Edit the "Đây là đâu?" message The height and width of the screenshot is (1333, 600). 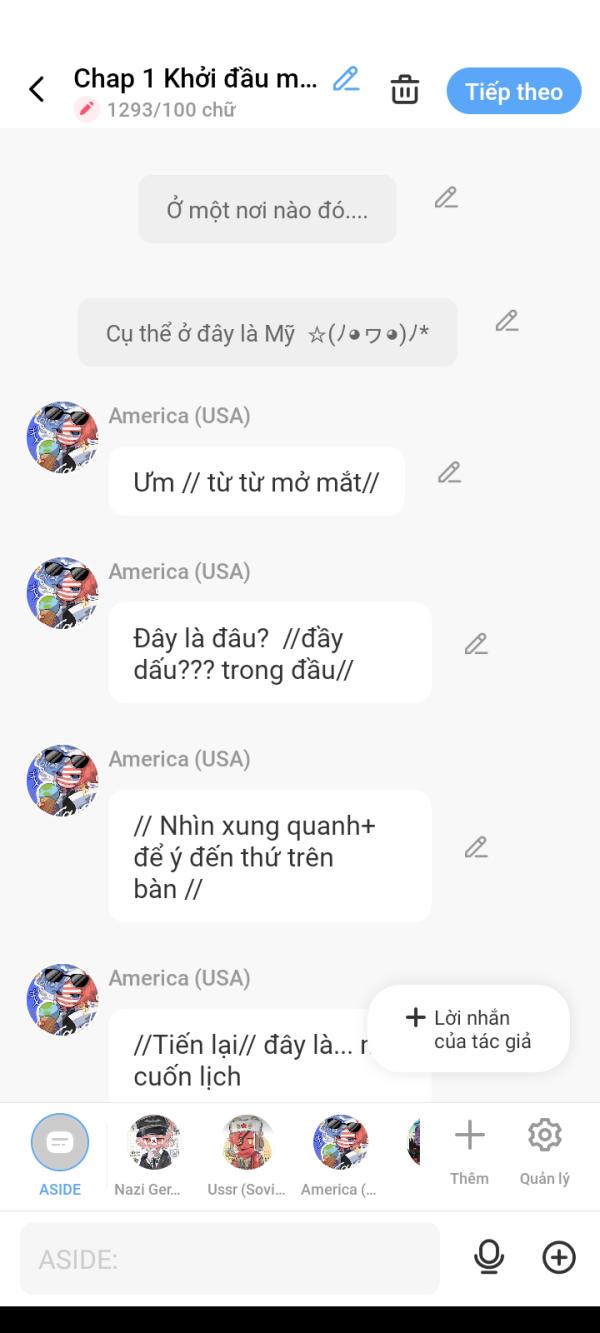[476, 644]
